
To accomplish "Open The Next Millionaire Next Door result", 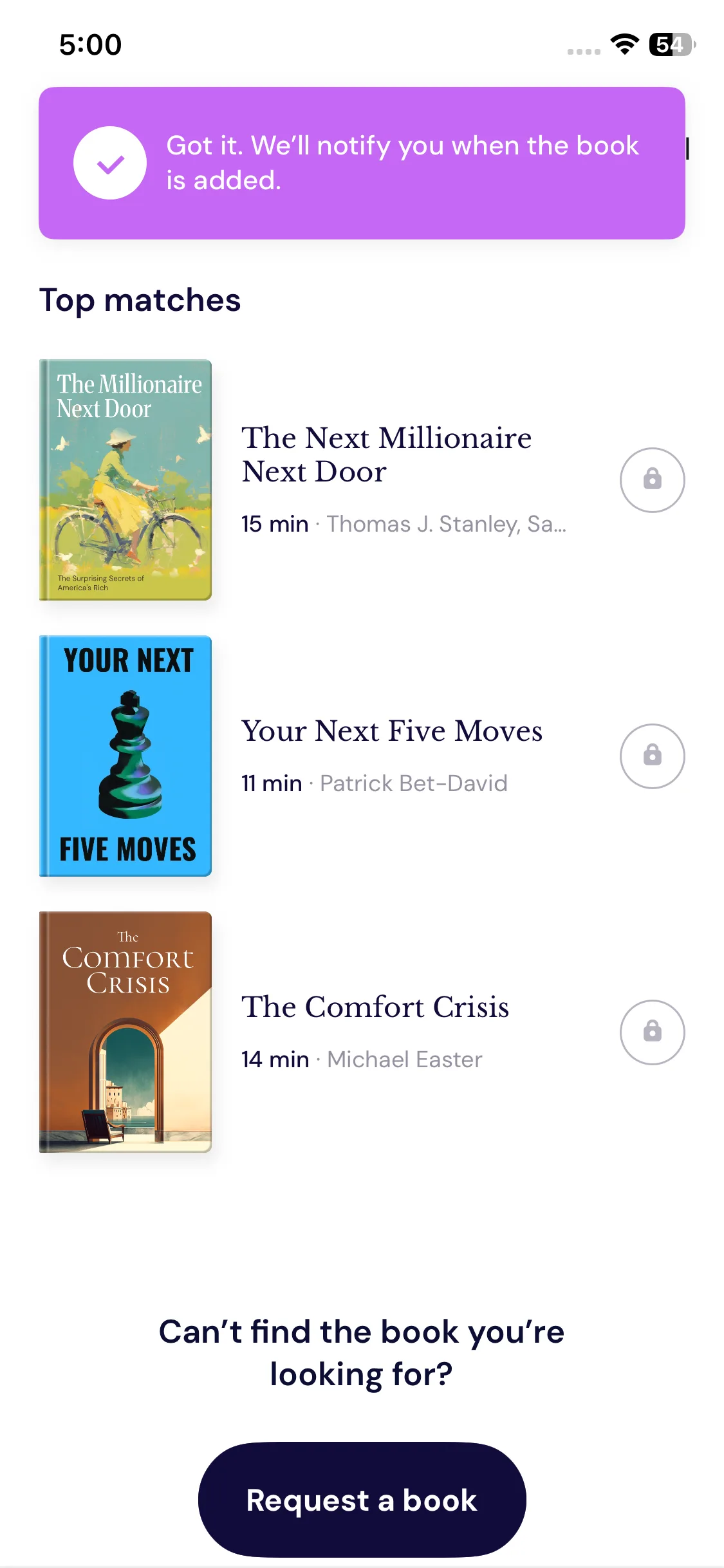I will tap(386, 454).
